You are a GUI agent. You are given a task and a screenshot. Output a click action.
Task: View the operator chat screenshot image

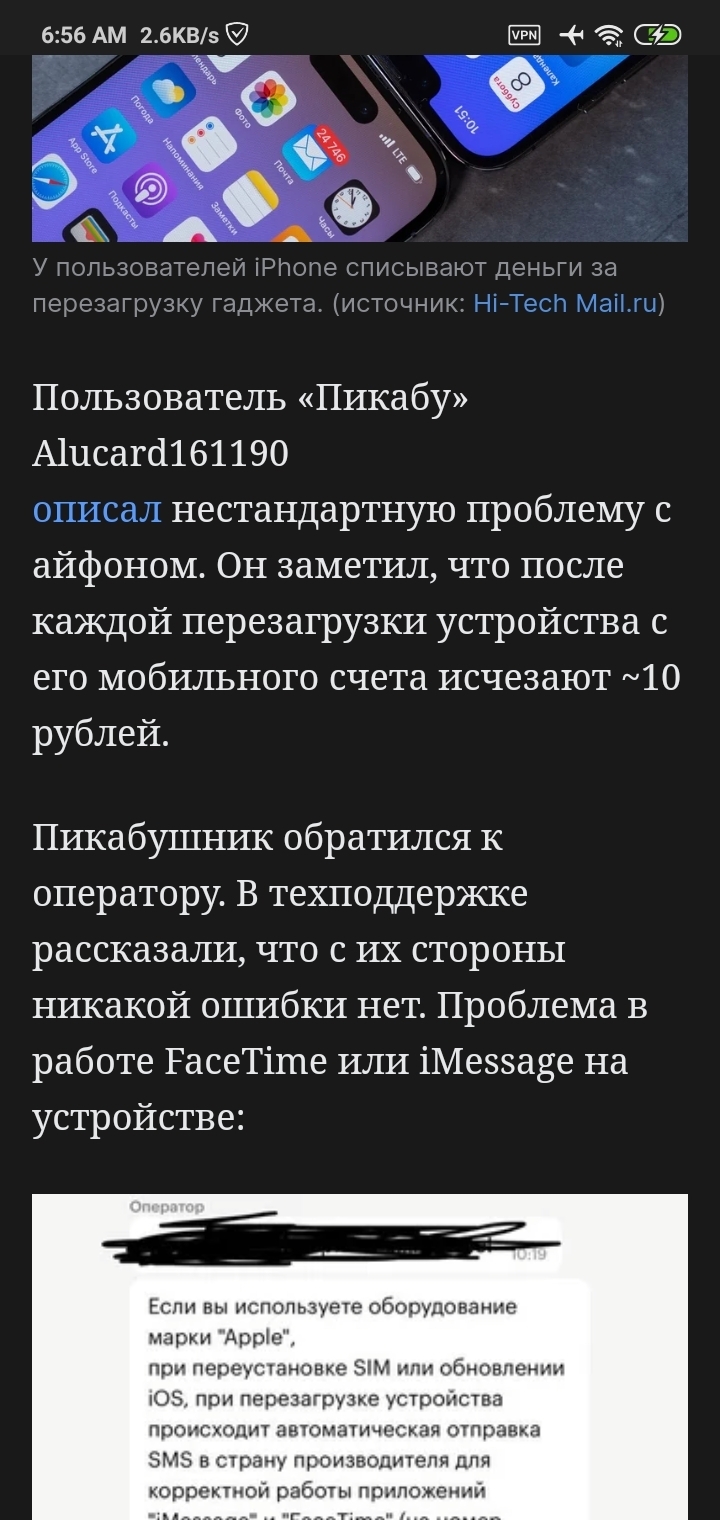[360, 1360]
